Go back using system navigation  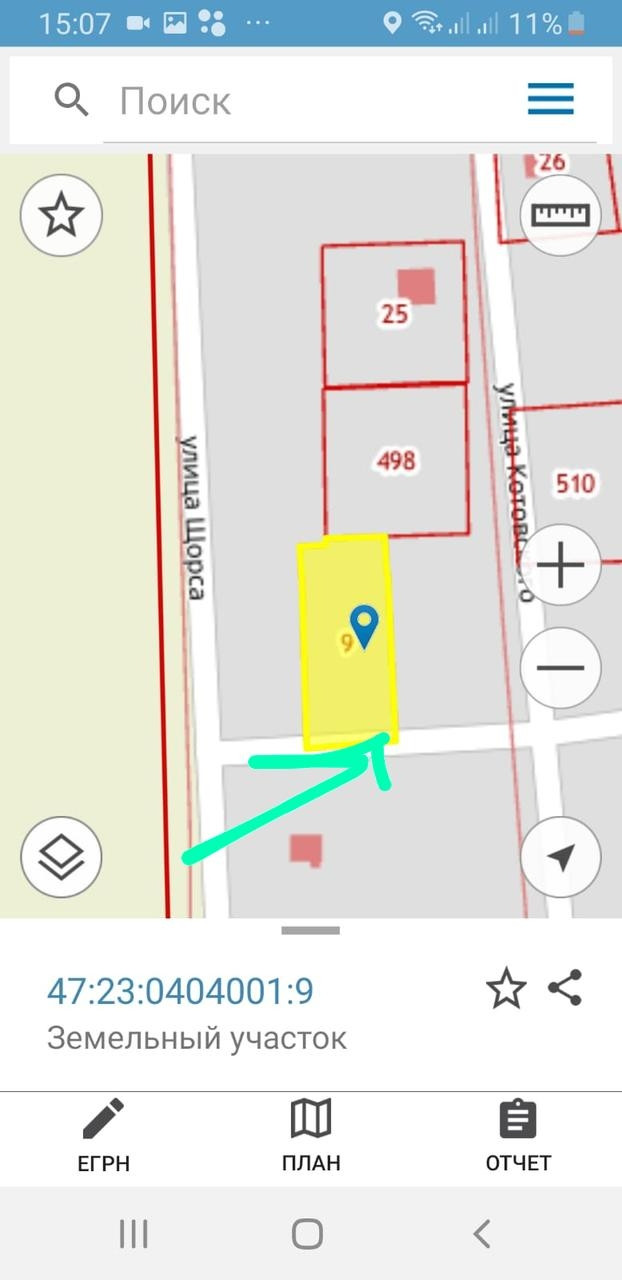[482, 1233]
